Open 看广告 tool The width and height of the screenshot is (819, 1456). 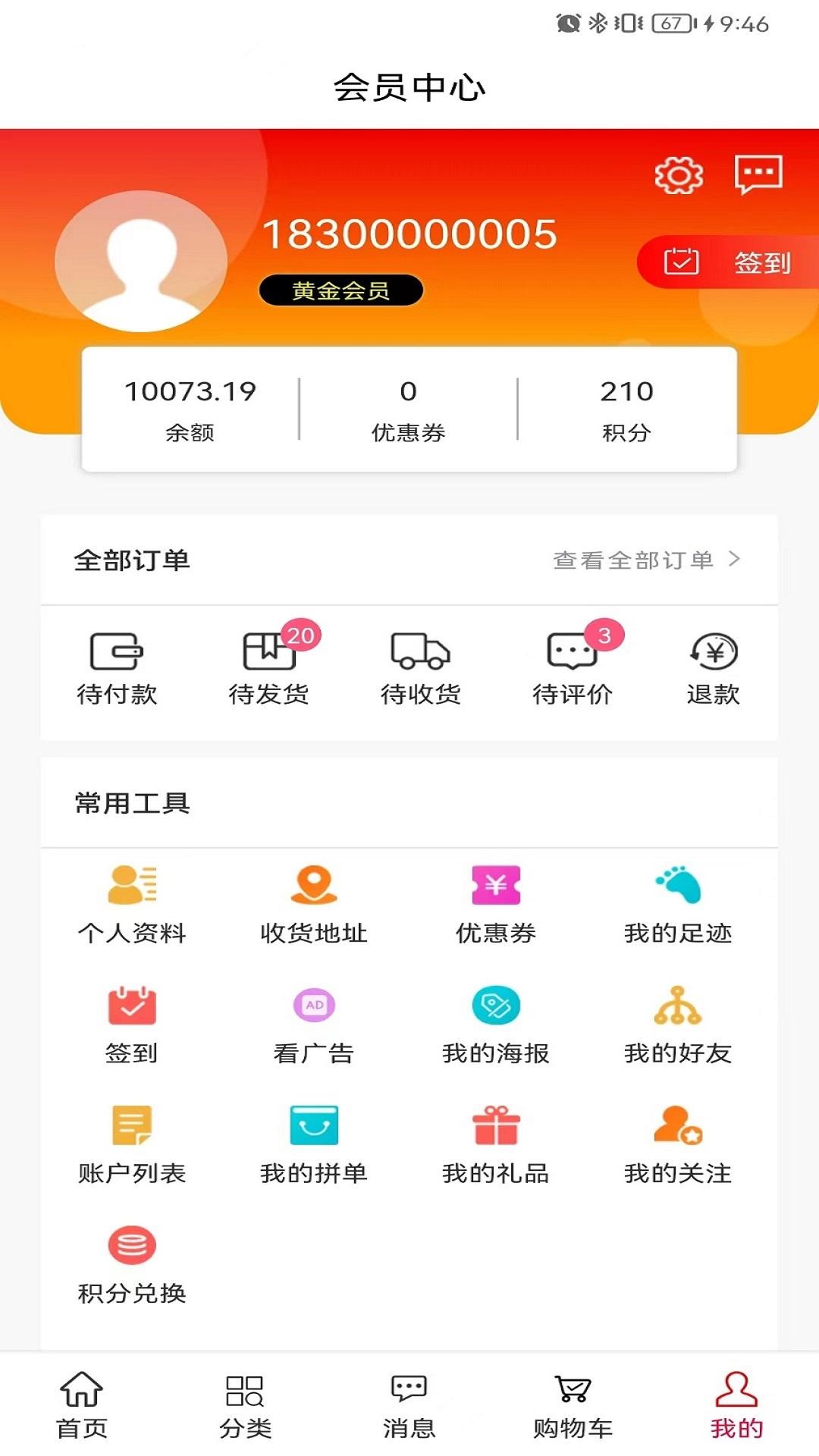(314, 1025)
